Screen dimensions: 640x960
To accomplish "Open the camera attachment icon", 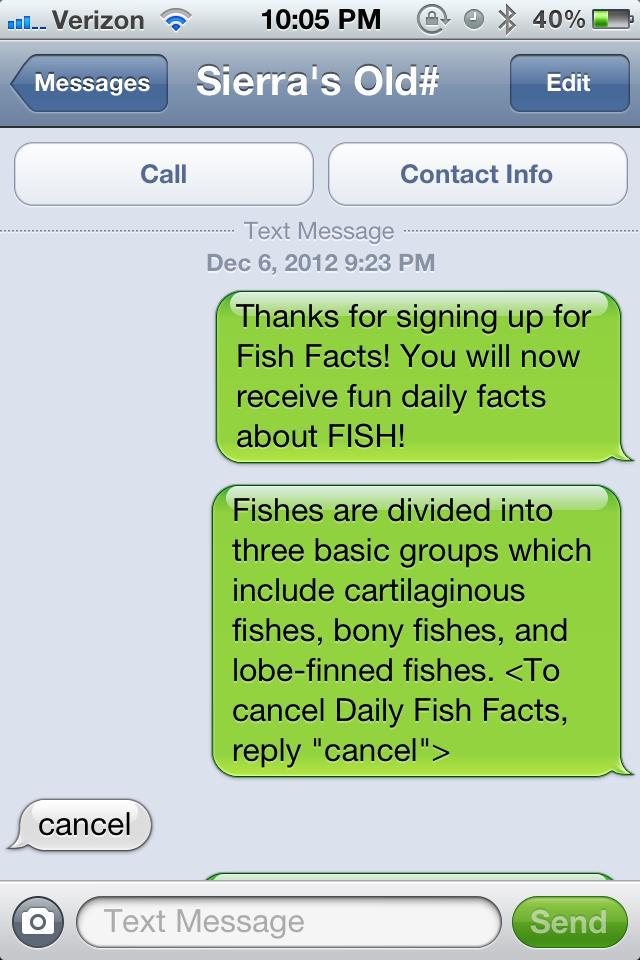I will pos(37,921).
